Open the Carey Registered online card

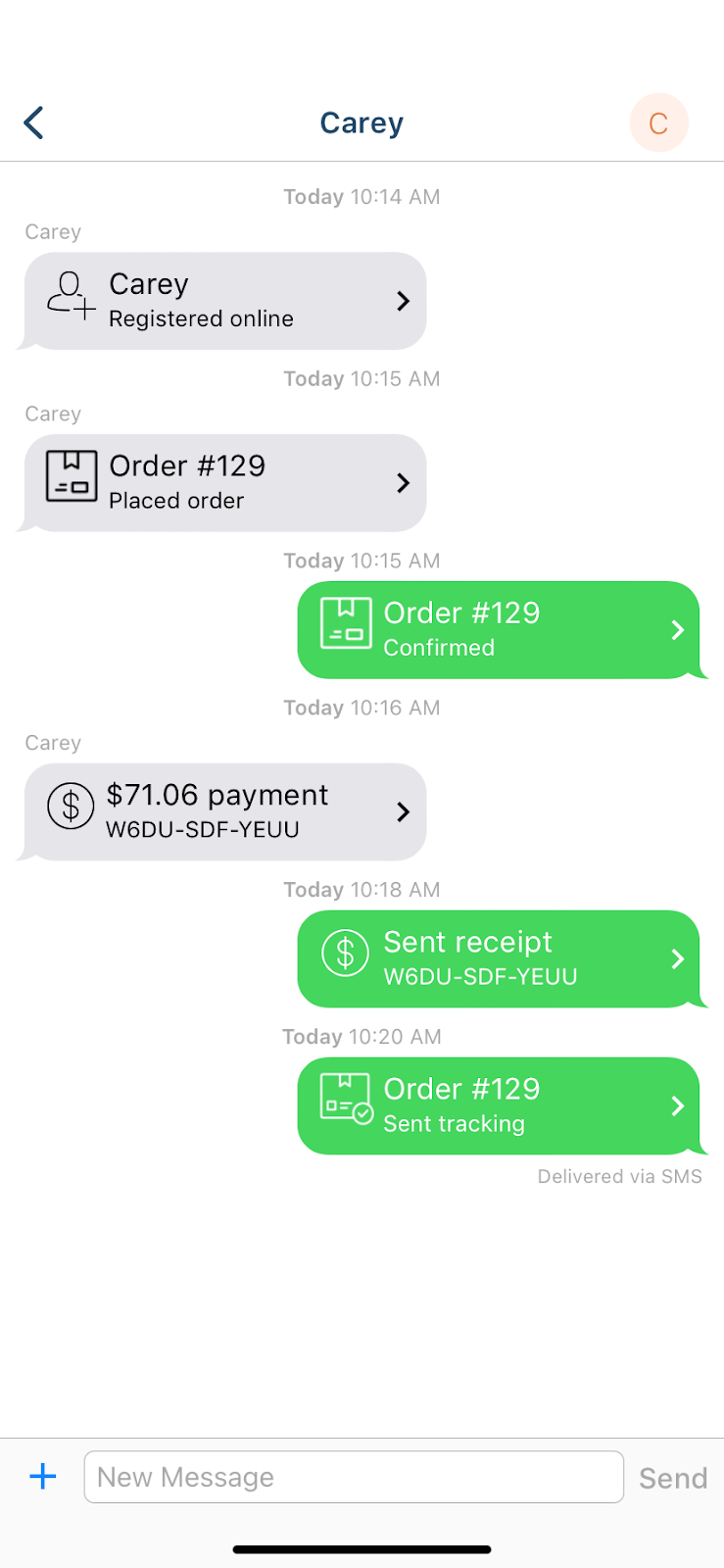[x=223, y=301]
